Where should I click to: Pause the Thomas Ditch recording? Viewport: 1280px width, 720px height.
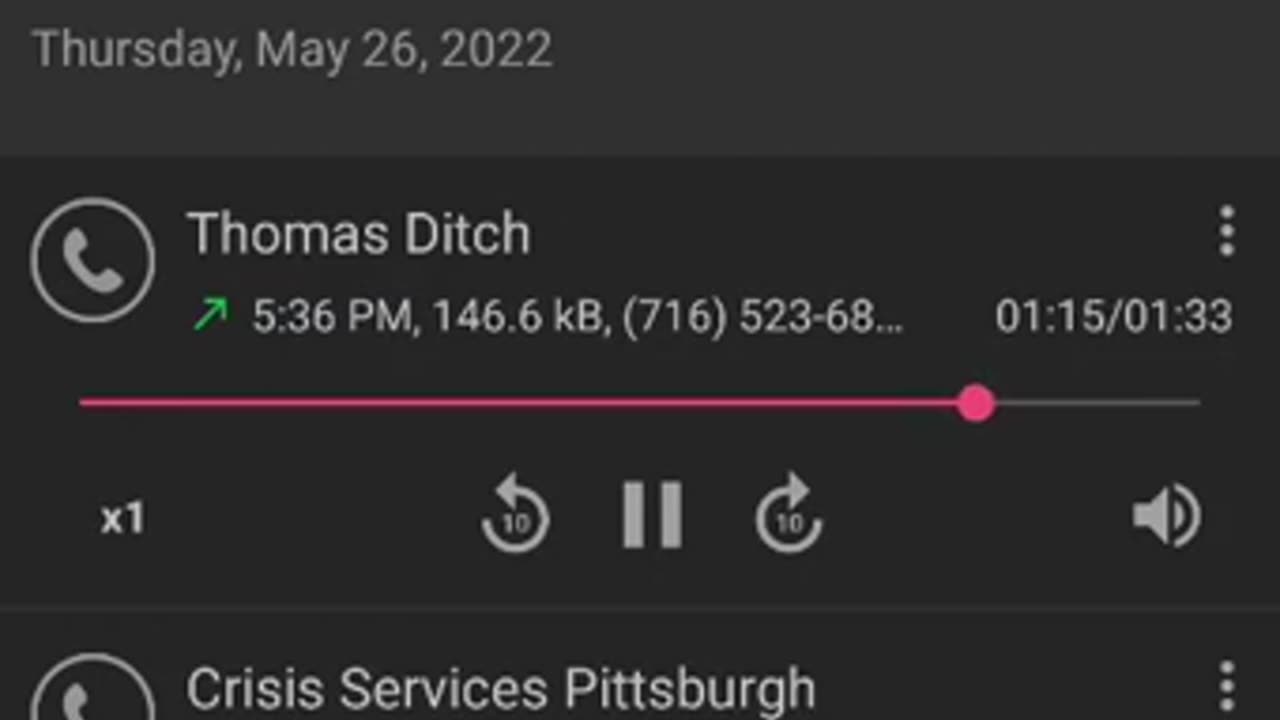pyautogui.click(x=652, y=516)
